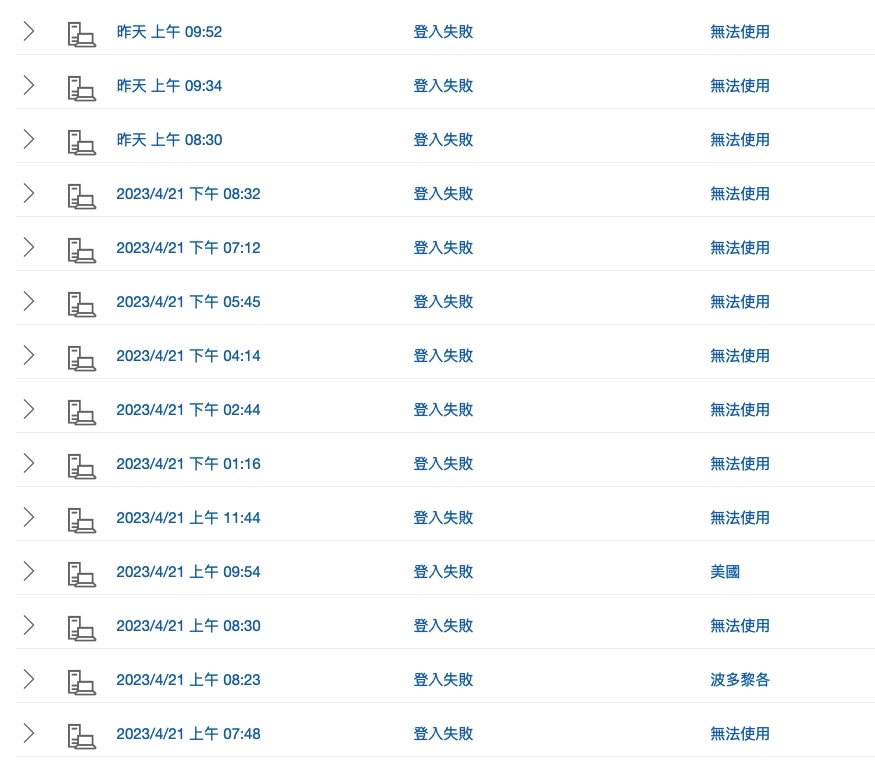View the 波多黎各 attempt at 上午 08:23
This screenshot has width=875, height=765.
tap(28, 680)
